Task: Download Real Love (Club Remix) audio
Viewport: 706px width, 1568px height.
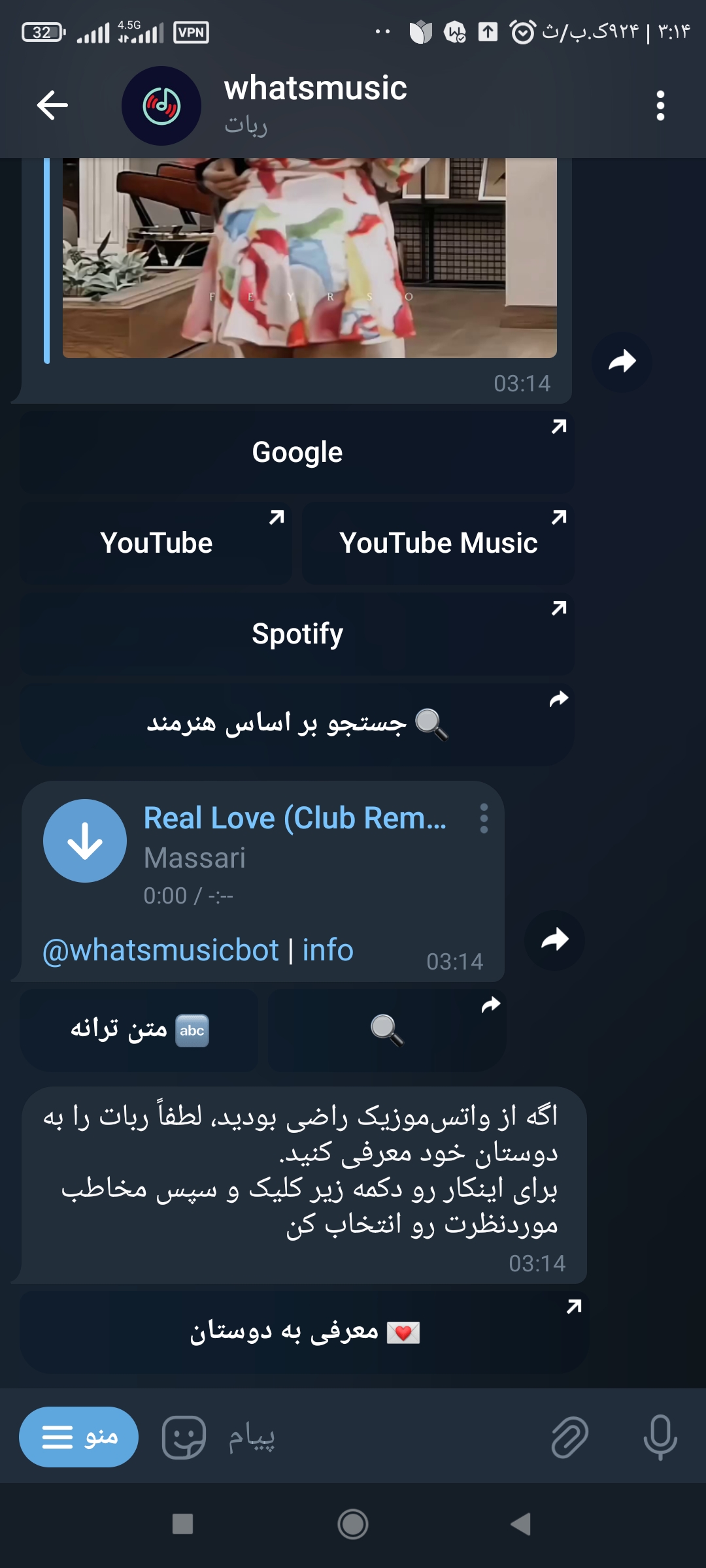Action: pyautogui.click(x=85, y=841)
